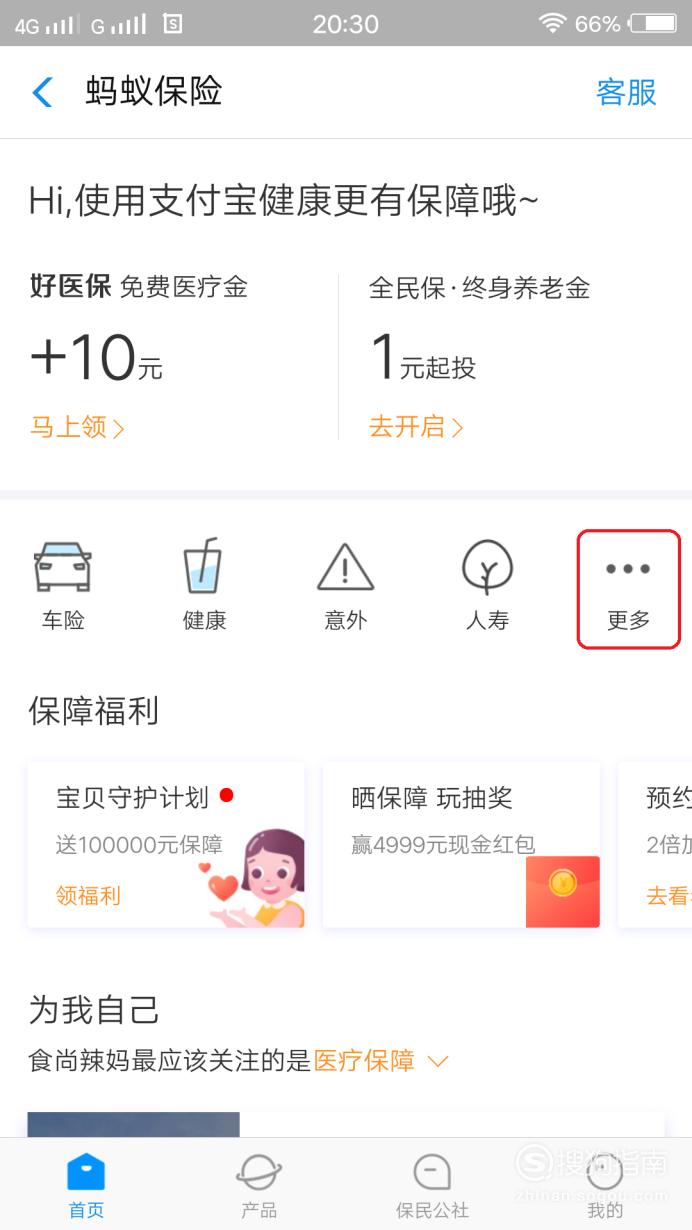Open the 车险 category
Screen dimensions: 692x1230
[x=63, y=586]
